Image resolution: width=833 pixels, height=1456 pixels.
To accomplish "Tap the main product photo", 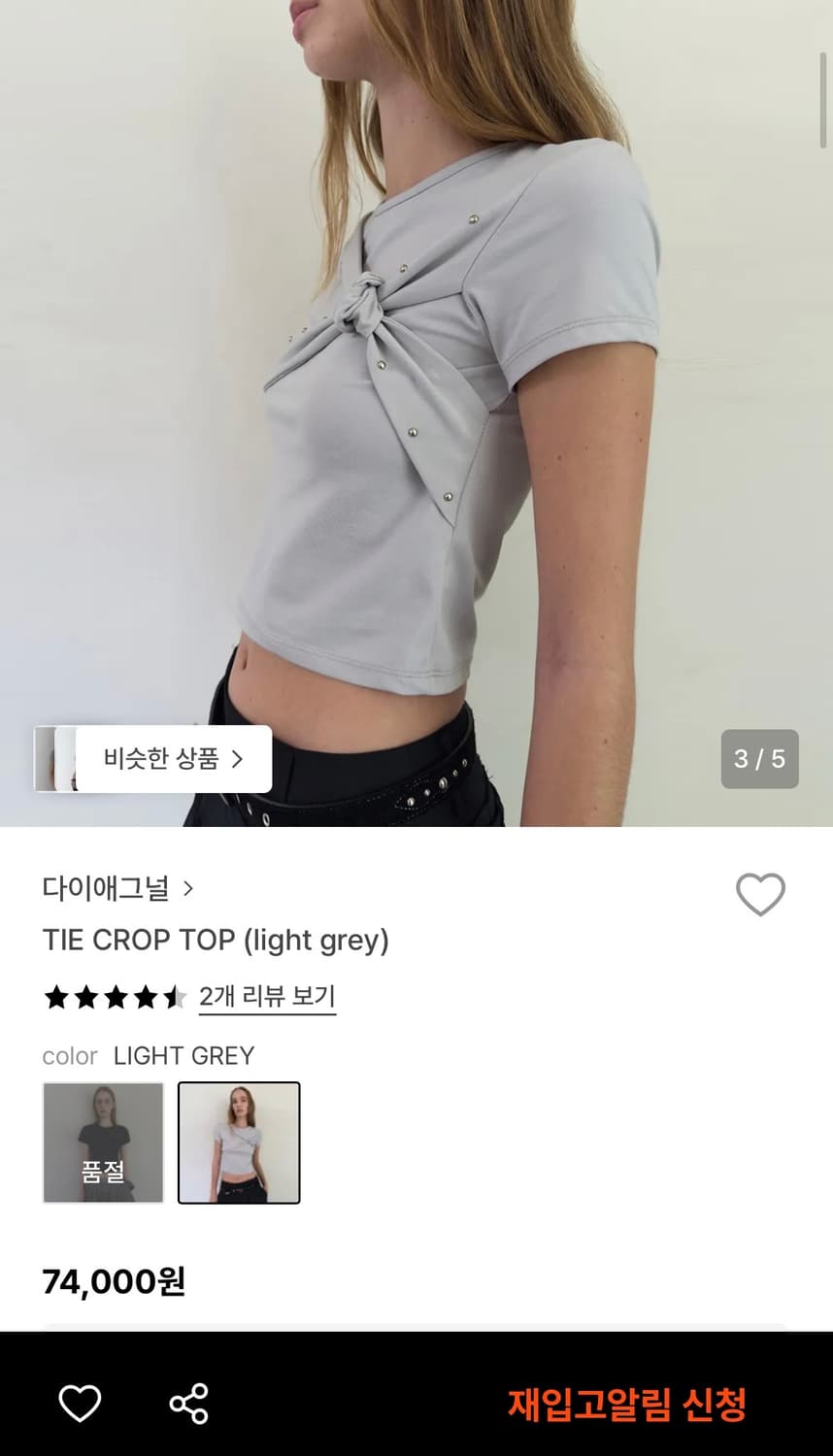I will (x=416, y=388).
